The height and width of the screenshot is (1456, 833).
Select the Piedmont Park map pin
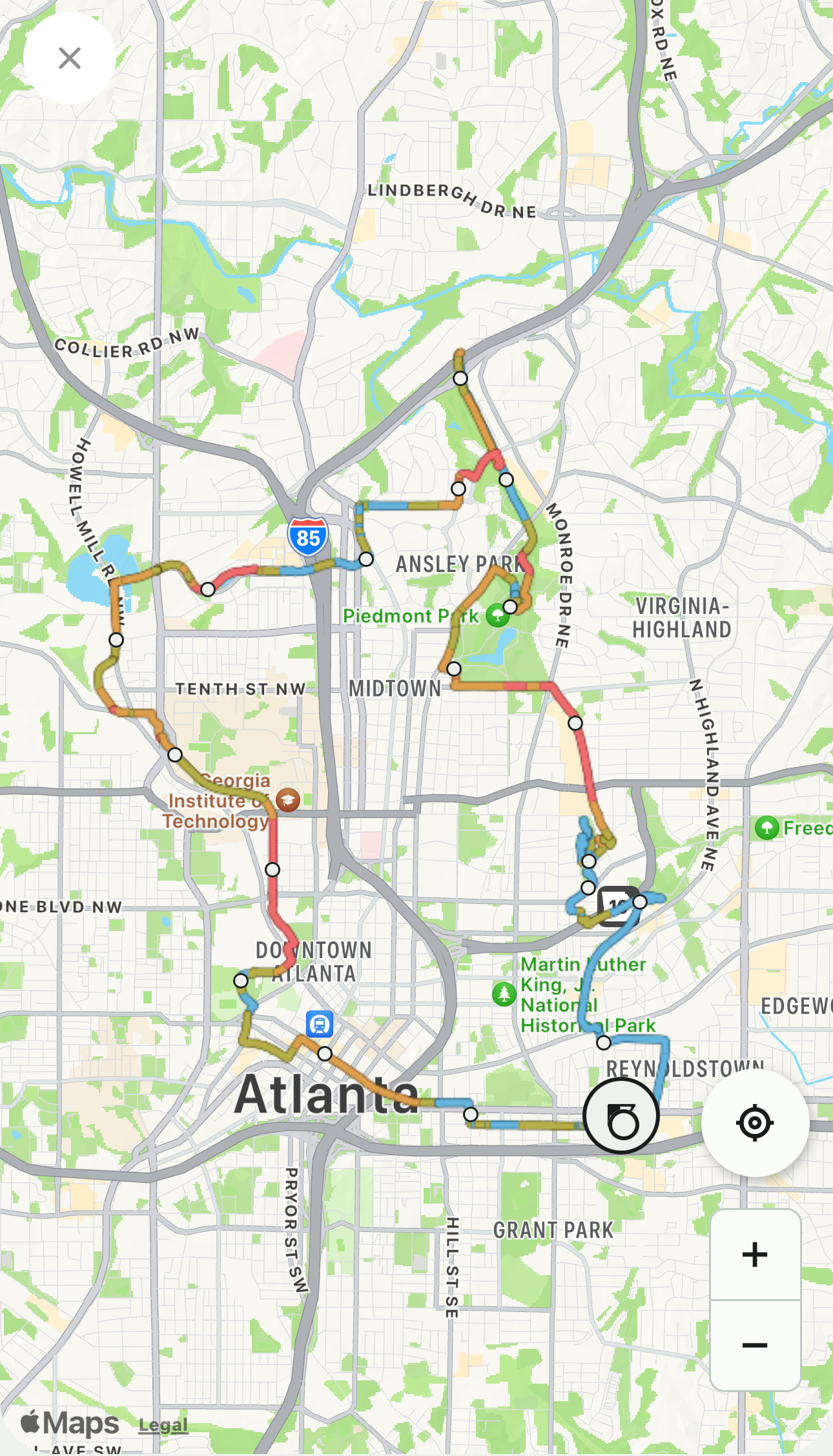pos(497,615)
